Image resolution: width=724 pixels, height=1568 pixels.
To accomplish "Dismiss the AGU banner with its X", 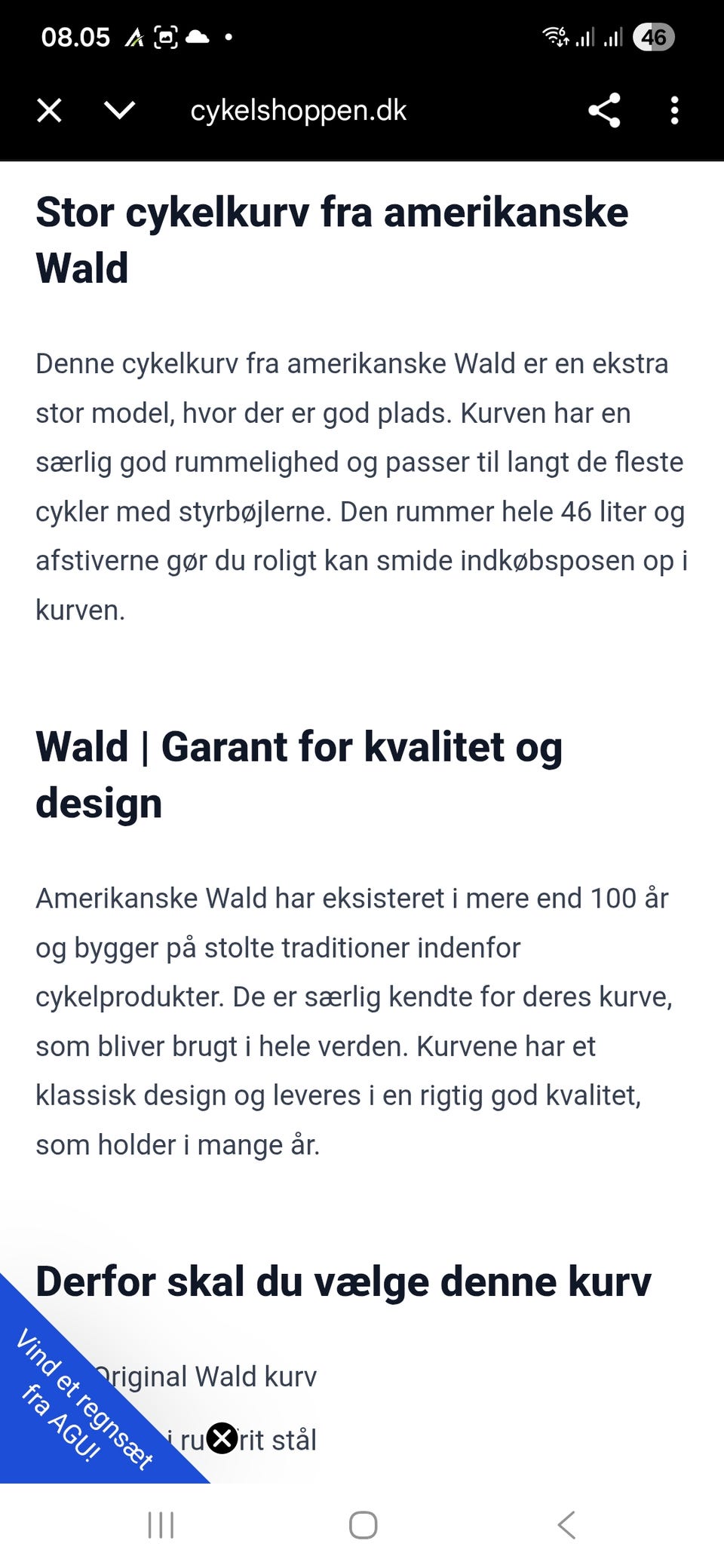I will pyautogui.click(x=222, y=1438).
